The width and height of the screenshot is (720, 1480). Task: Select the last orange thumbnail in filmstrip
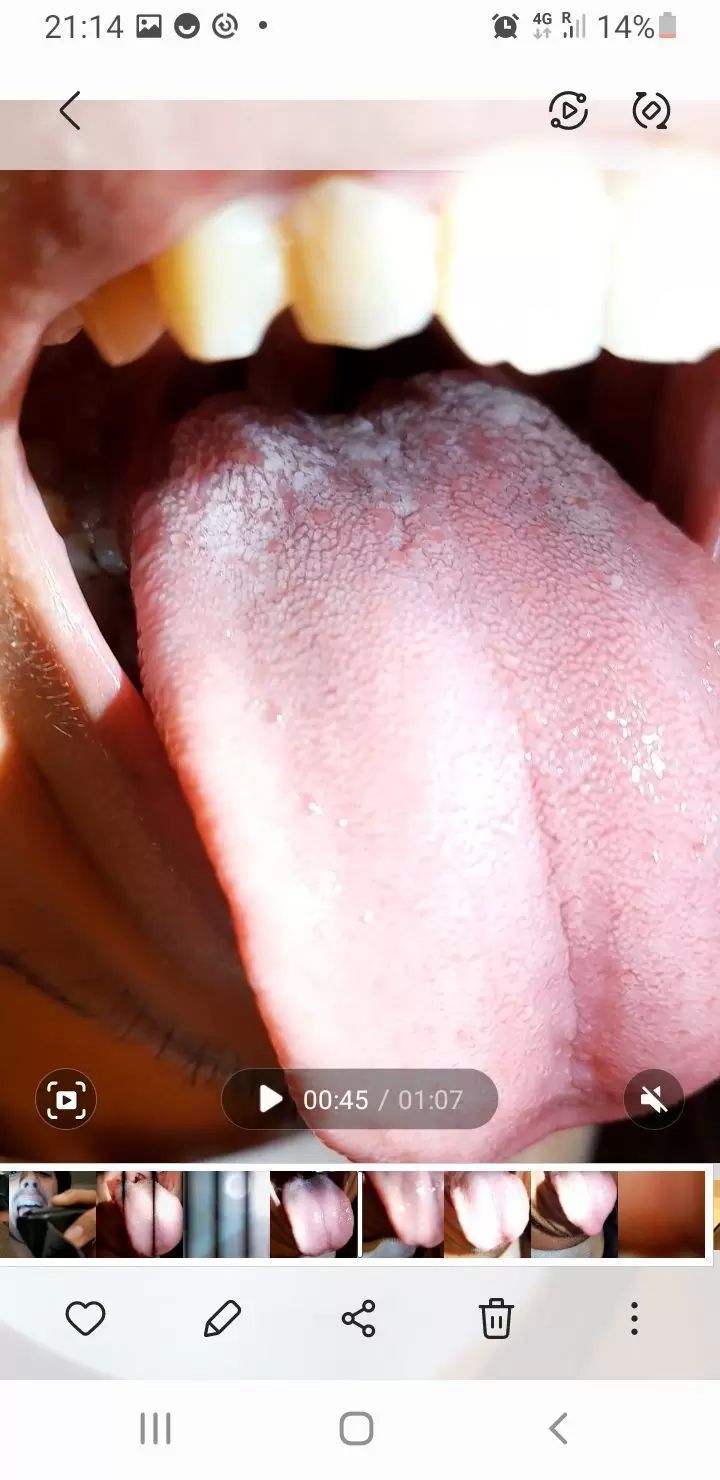tap(661, 1214)
